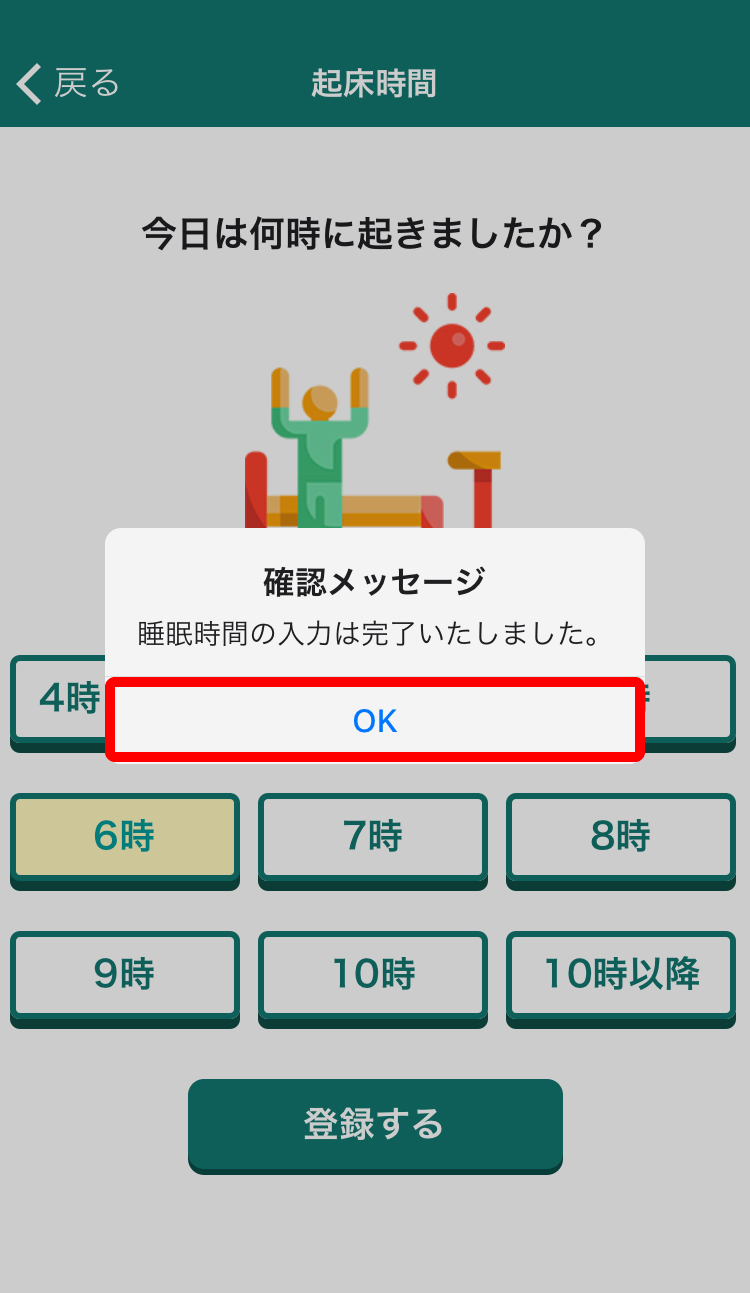Image resolution: width=750 pixels, height=1293 pixels.
Task: Dismiss the dialog via the OK button
Action: pos(374,719)
